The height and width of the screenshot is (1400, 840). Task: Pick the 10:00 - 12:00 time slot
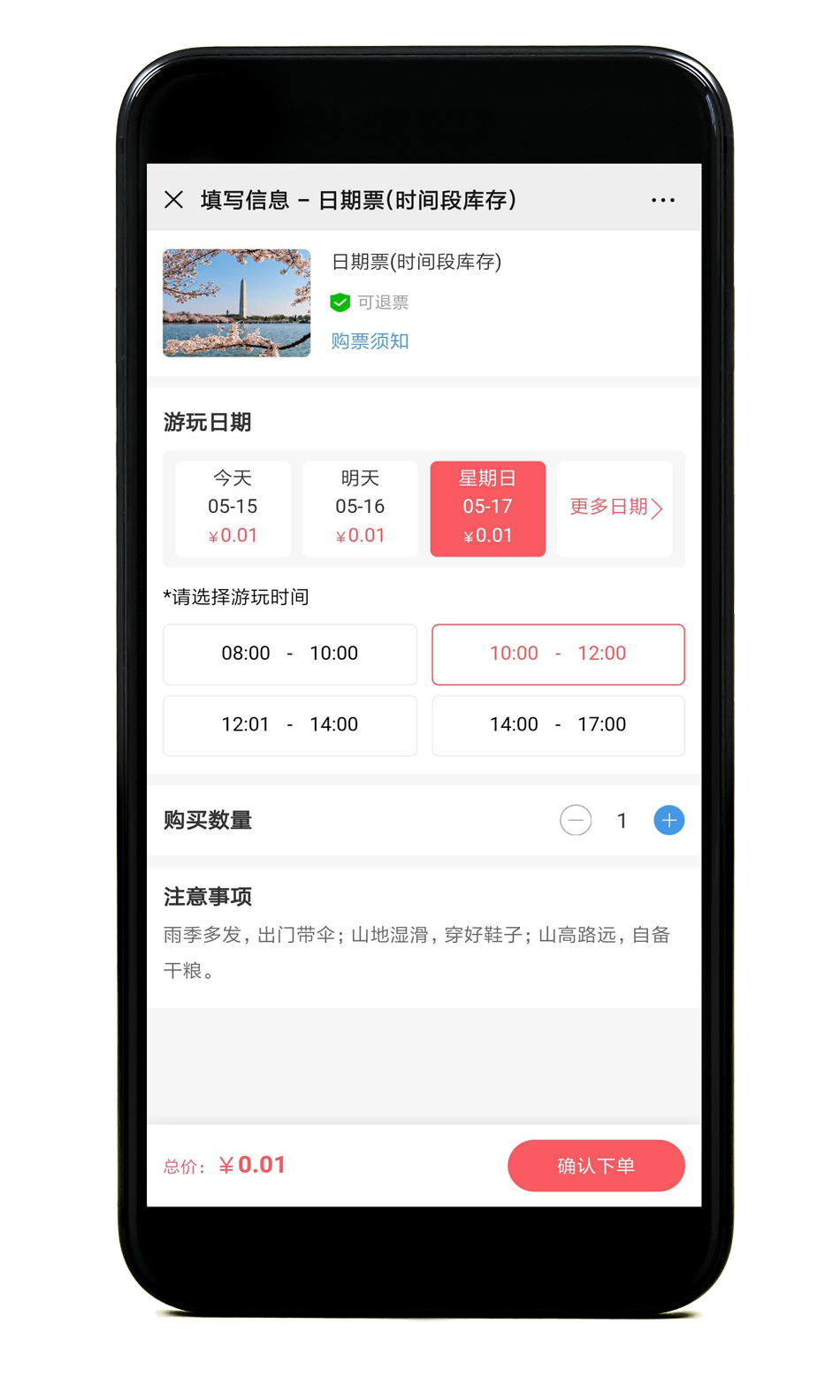coord(558,654)
